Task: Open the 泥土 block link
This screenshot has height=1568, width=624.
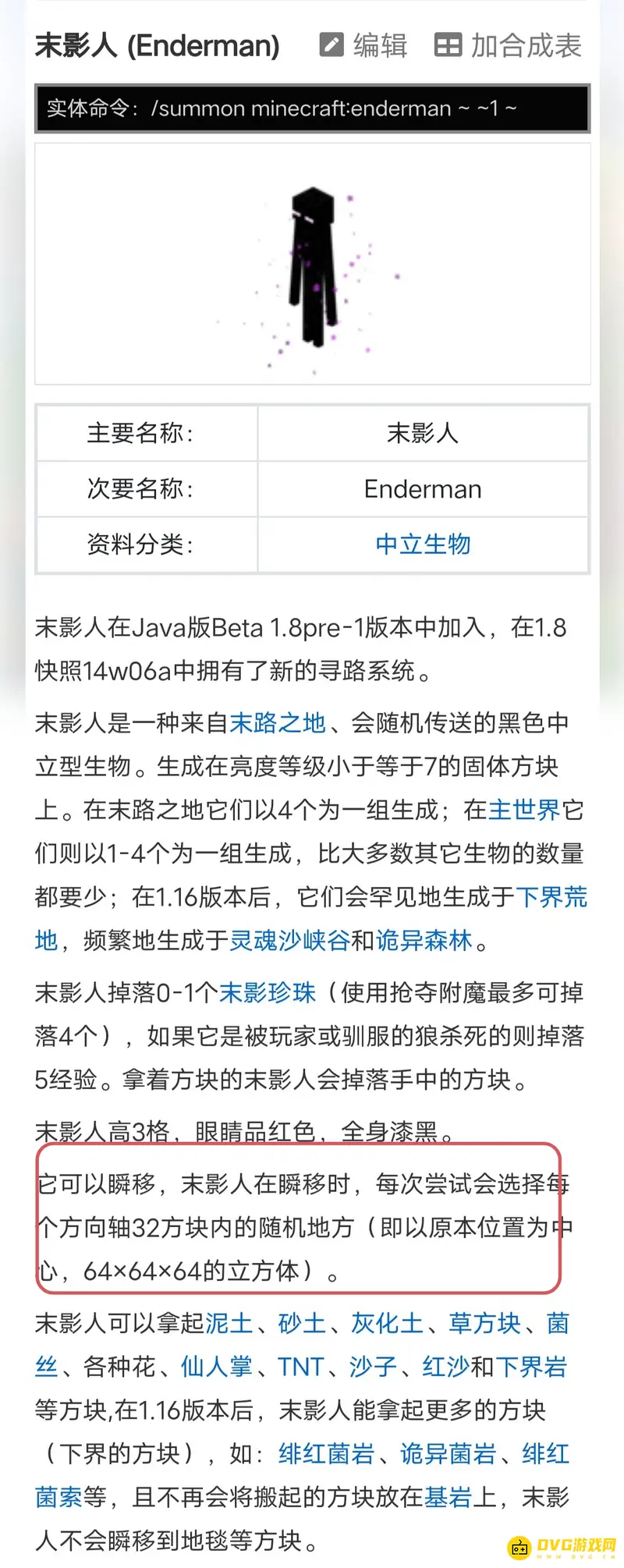Action: 229,1323
